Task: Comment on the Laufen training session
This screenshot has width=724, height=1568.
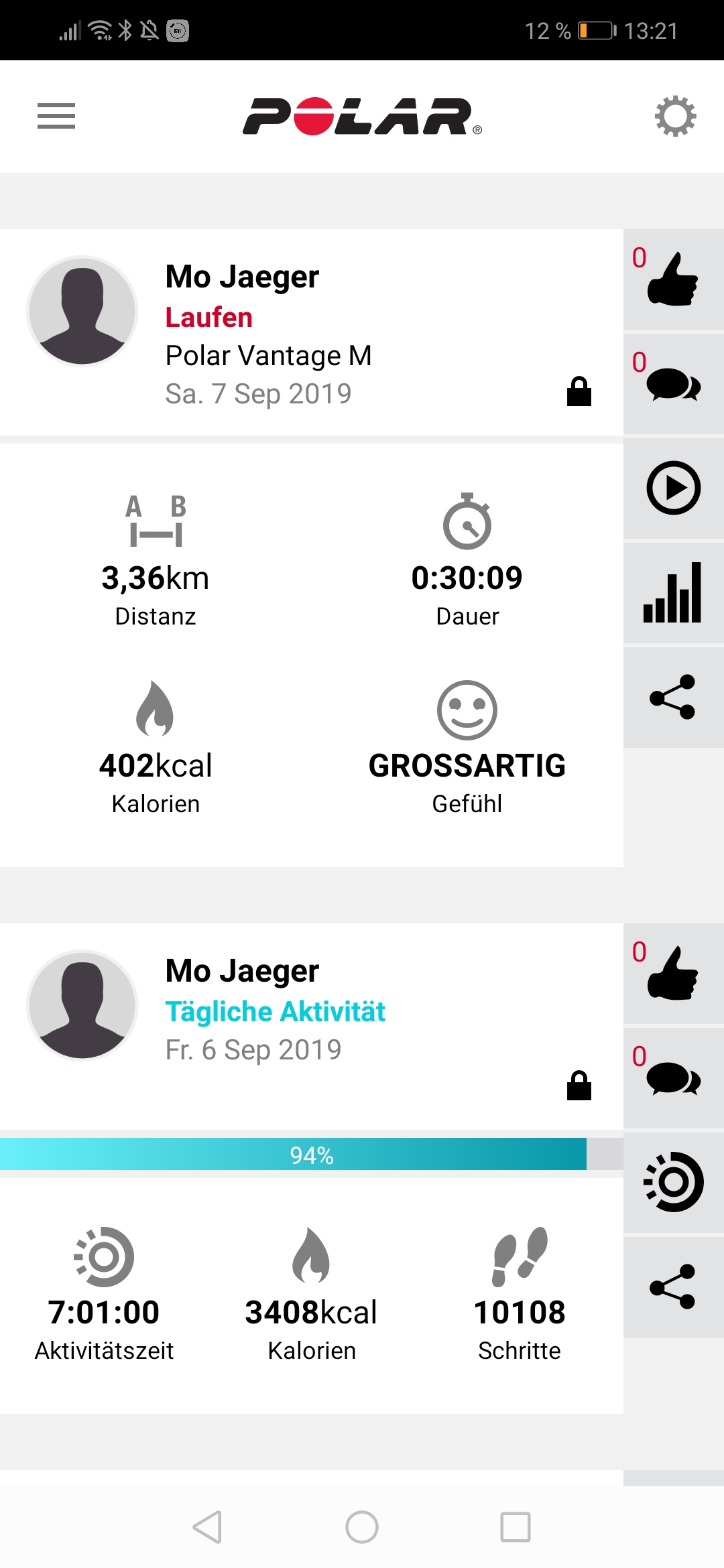Action: click(673, 384)
